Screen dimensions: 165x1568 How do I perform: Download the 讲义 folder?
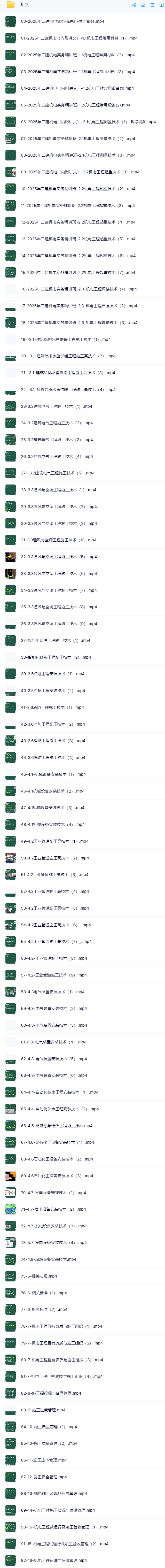tap(143, 5)
